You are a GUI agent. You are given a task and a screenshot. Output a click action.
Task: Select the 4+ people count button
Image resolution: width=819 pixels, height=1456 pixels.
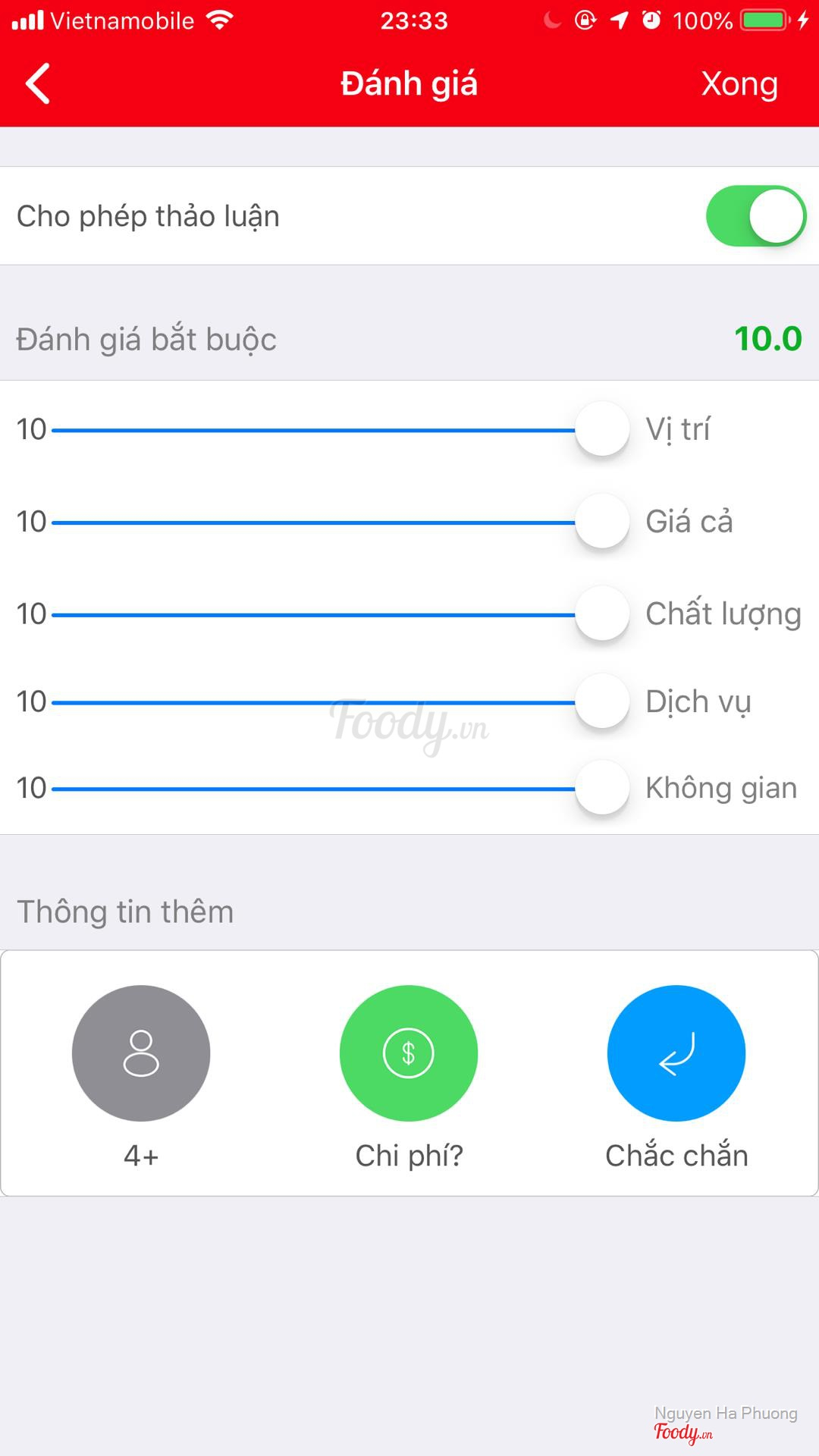[x=141, y=1053]
